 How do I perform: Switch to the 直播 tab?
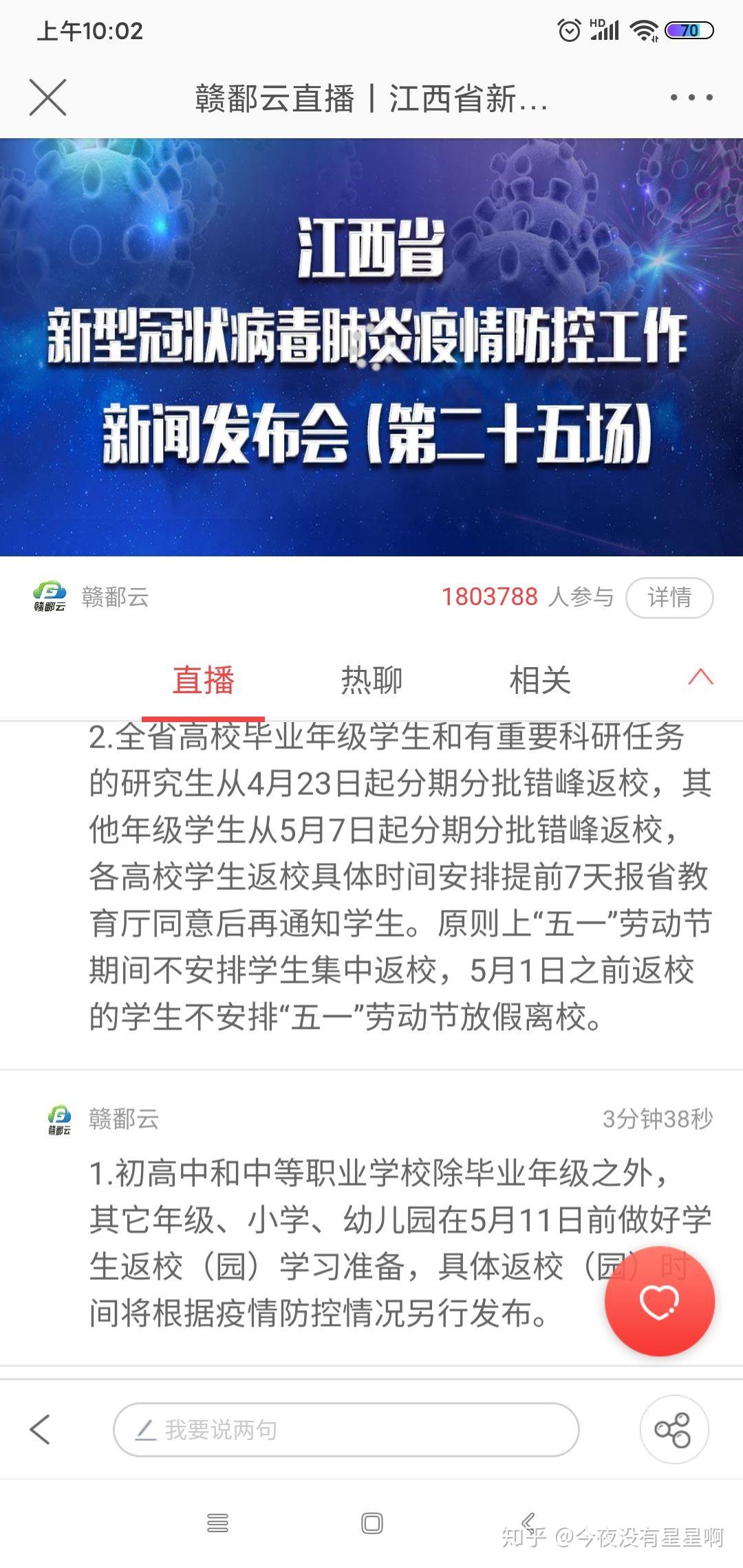(203, 680)
